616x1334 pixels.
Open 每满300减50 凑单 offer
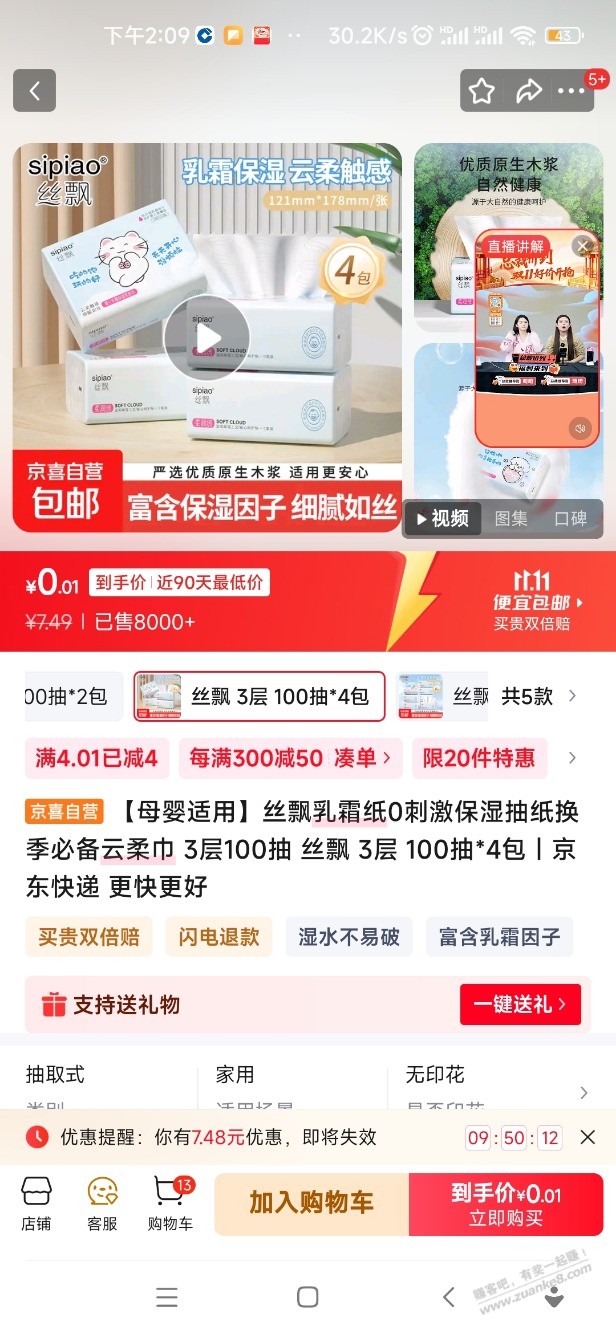[x=290, y=758]
